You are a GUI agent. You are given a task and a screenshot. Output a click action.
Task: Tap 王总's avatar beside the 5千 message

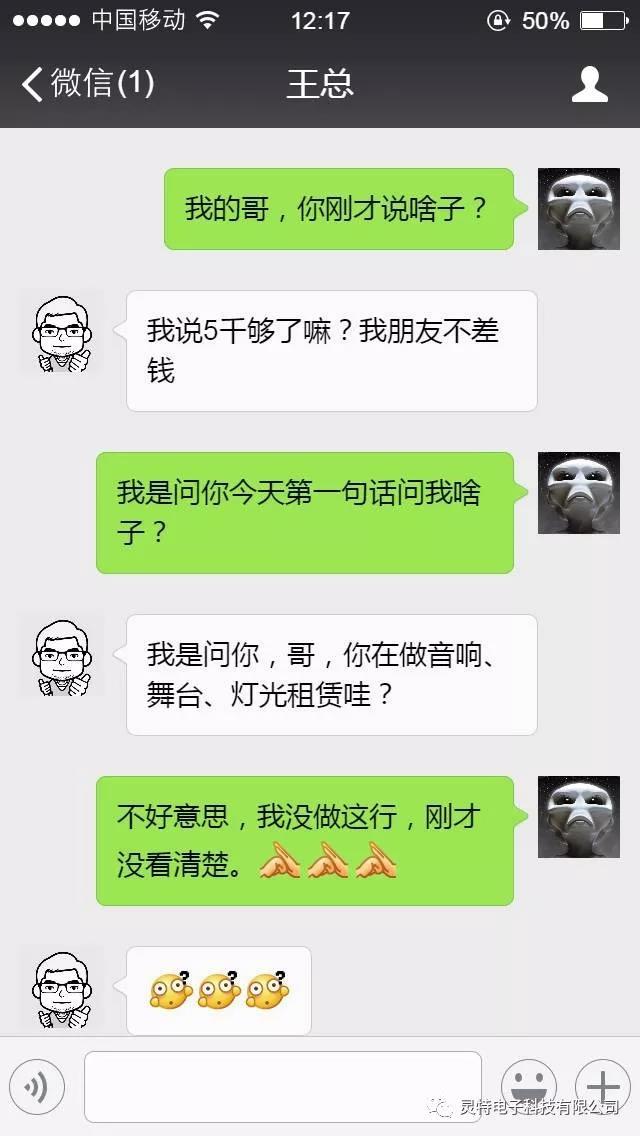point(62,332)
